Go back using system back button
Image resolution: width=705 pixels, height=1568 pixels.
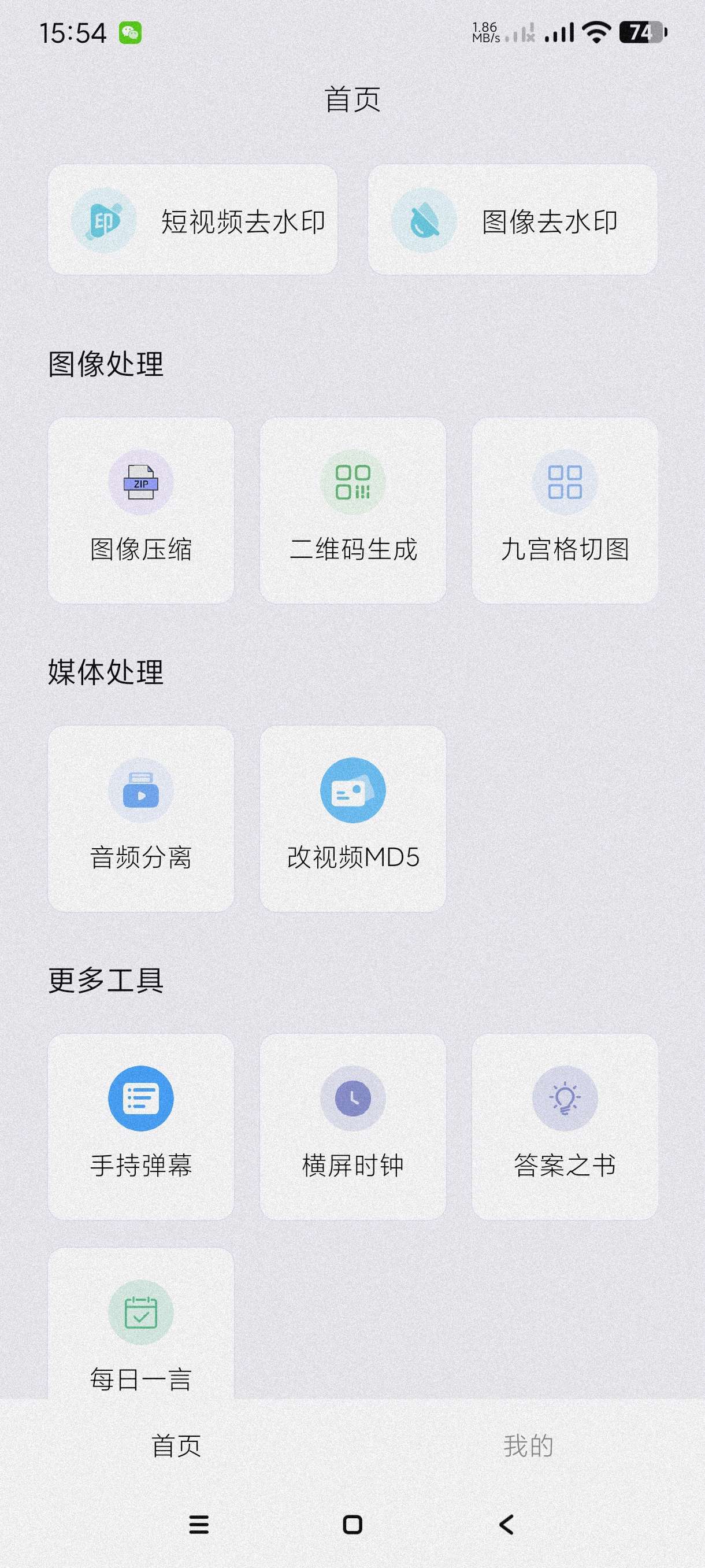(506, 1524)
